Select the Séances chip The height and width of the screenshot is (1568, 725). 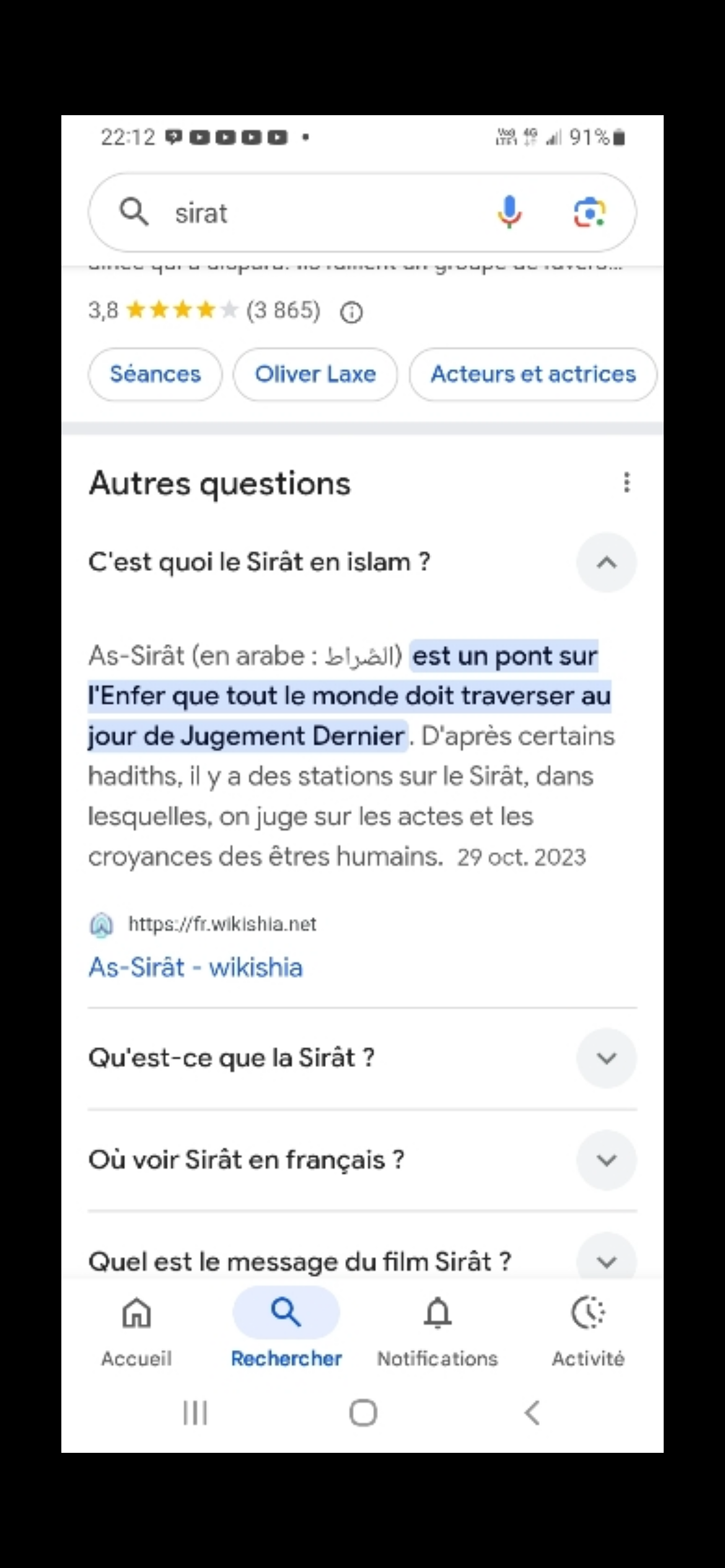point(155,374)
